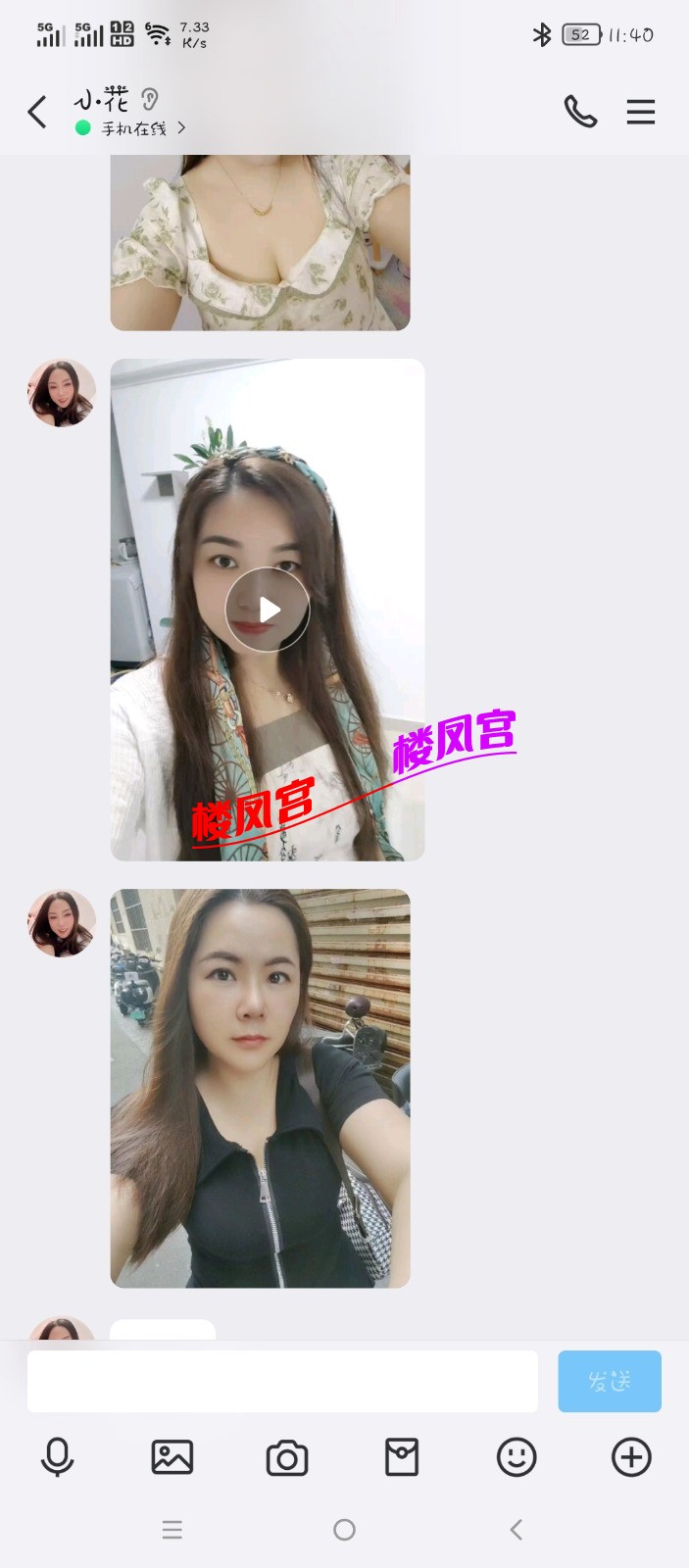Record a voice message with microphone
This screenshot has width=689, height=1568.
pos(57,1457)
